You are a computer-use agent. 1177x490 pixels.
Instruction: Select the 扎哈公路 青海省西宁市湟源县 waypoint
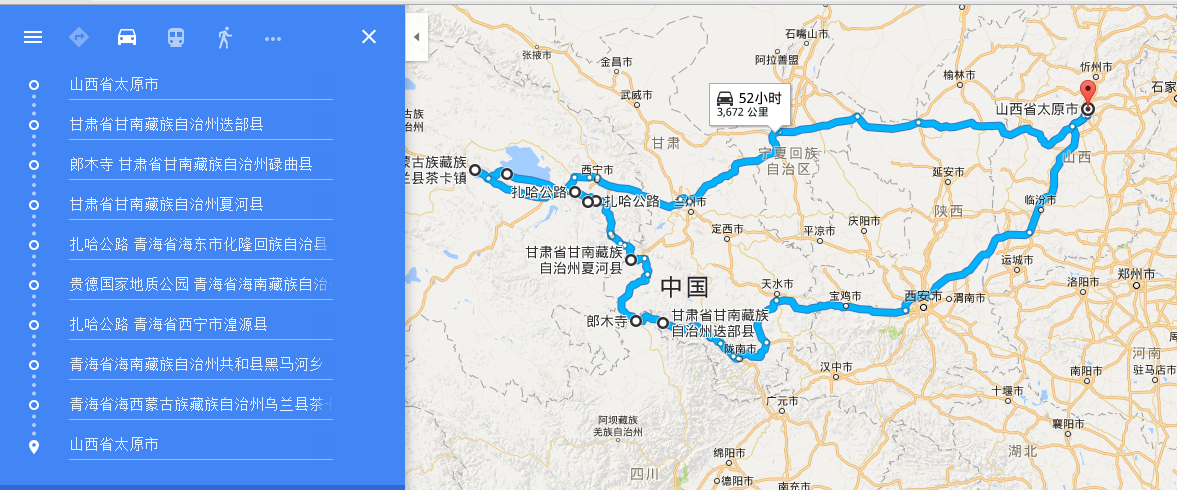click(x=200, y=325)
